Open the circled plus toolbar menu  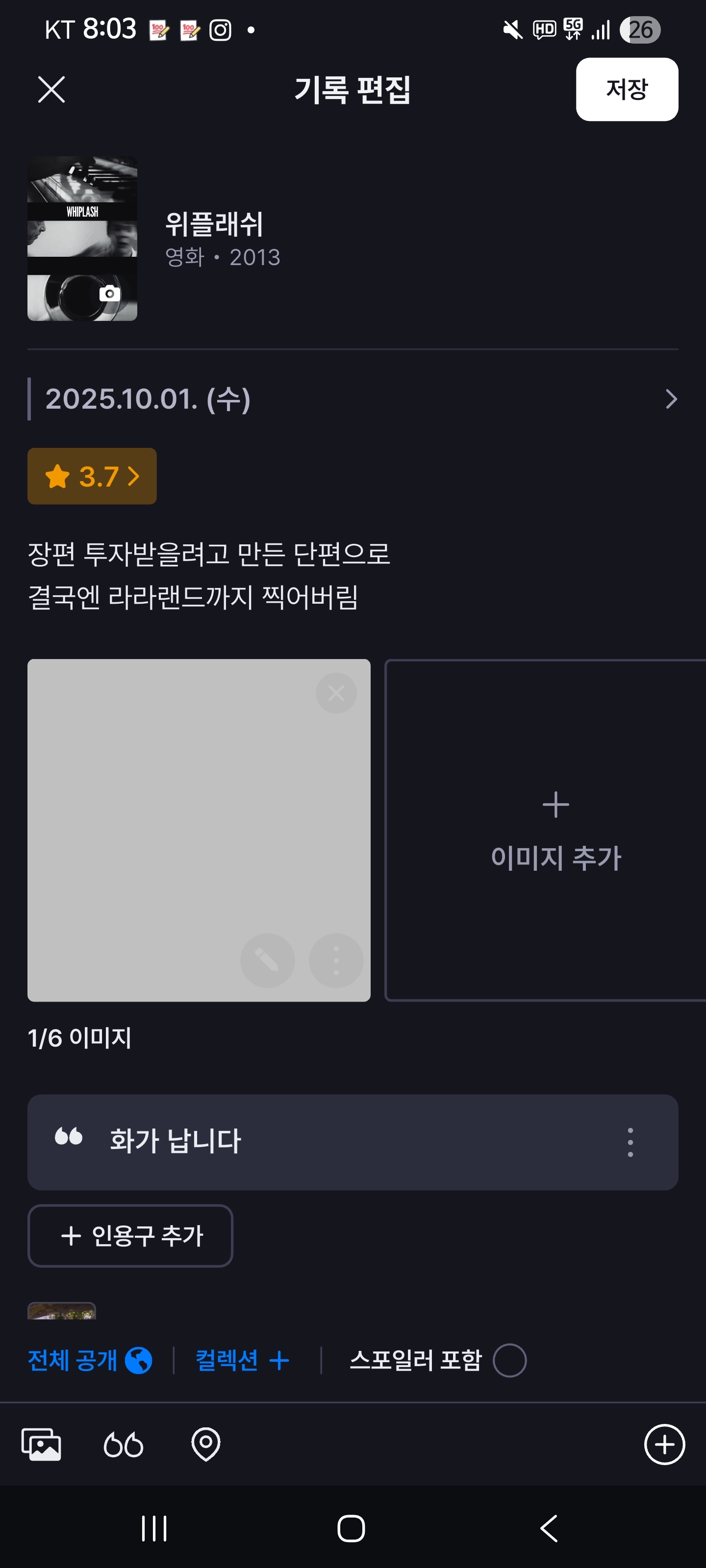[664, 1444]
